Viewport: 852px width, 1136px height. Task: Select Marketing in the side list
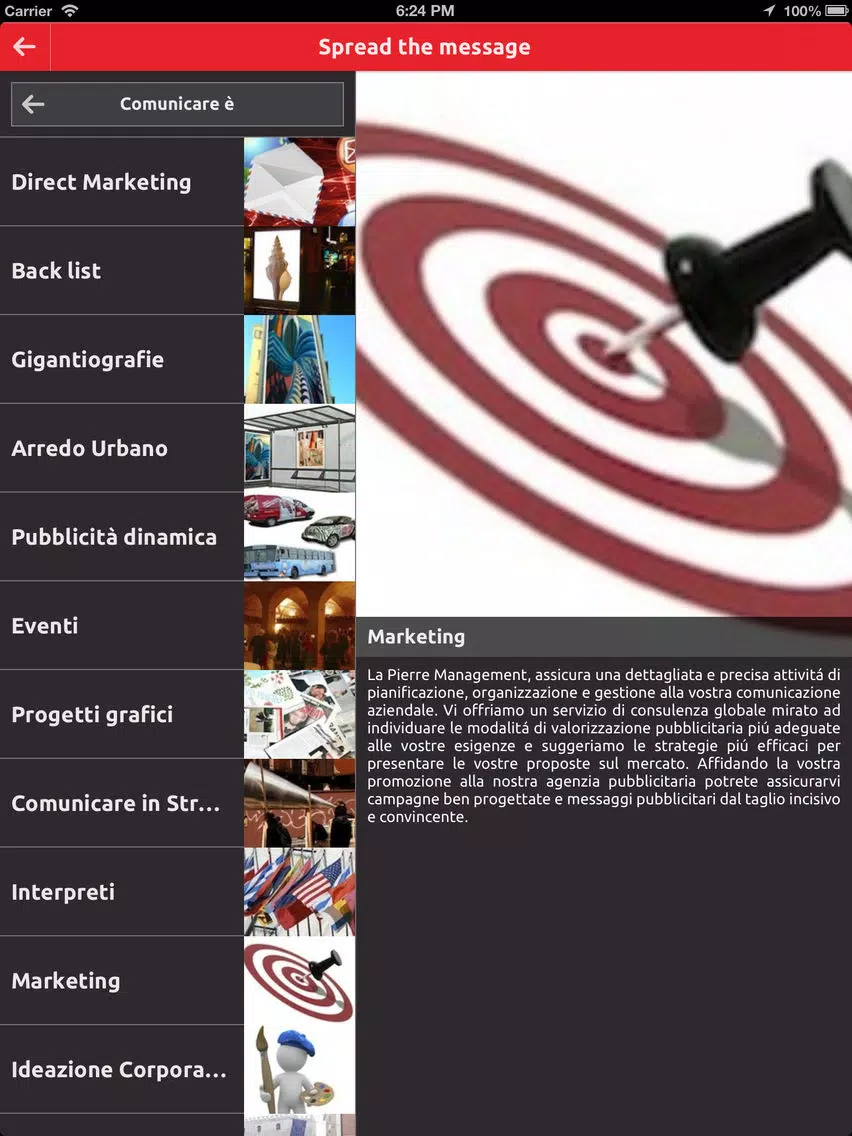point(177,981)
